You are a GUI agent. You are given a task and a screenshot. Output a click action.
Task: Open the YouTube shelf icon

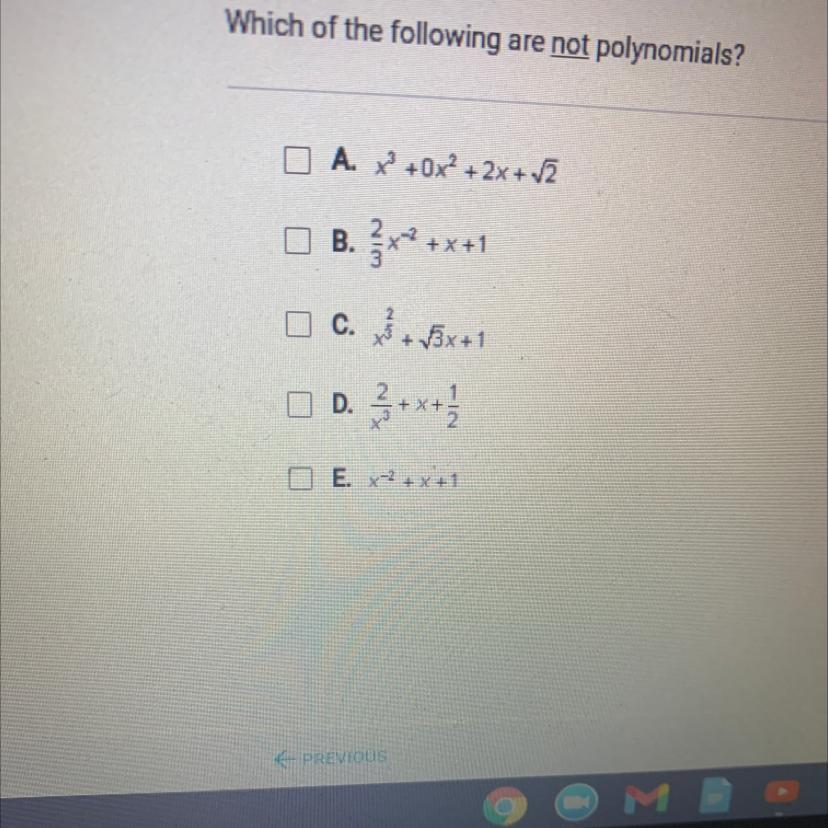click(x=783, y=792)
